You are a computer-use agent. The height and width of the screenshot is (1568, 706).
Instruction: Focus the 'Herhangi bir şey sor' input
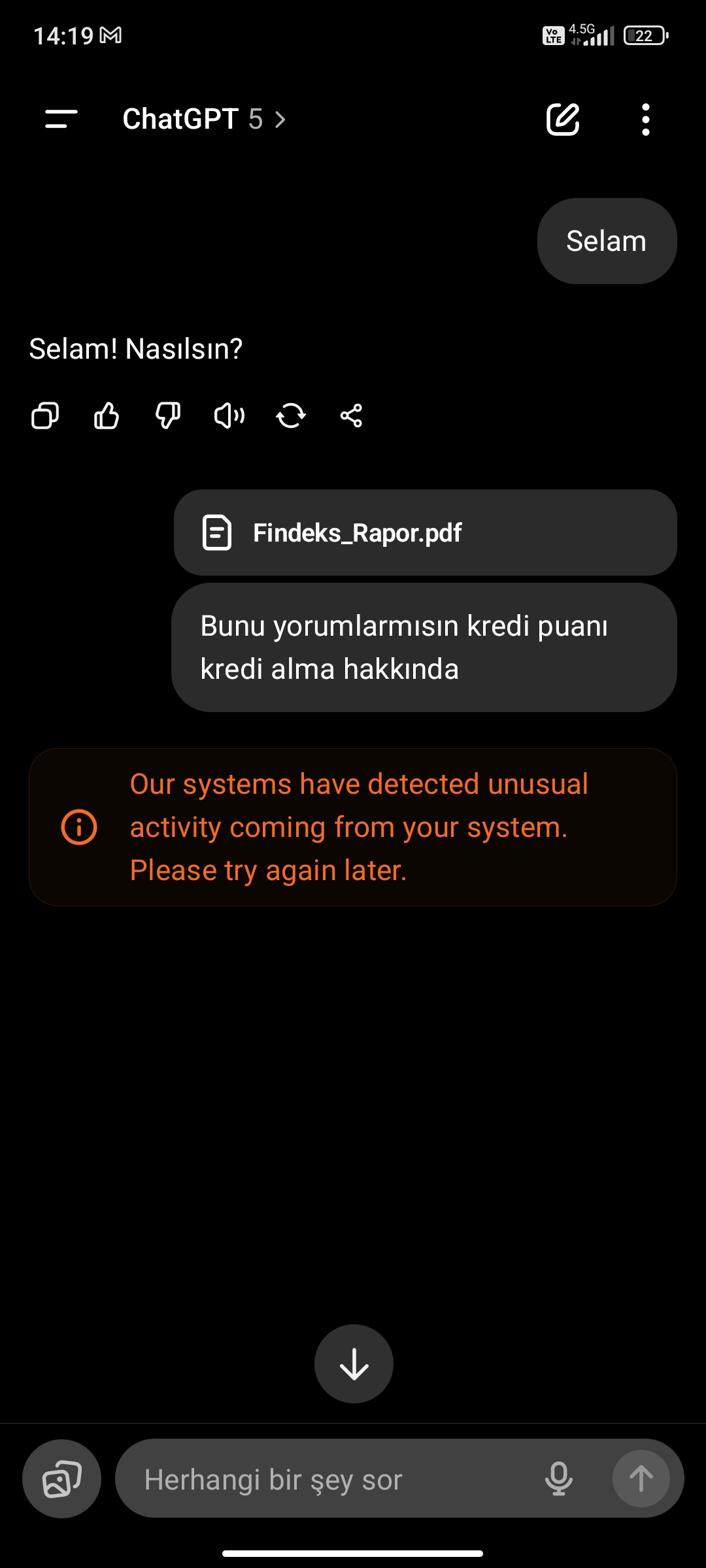(x=327, y=1479)
